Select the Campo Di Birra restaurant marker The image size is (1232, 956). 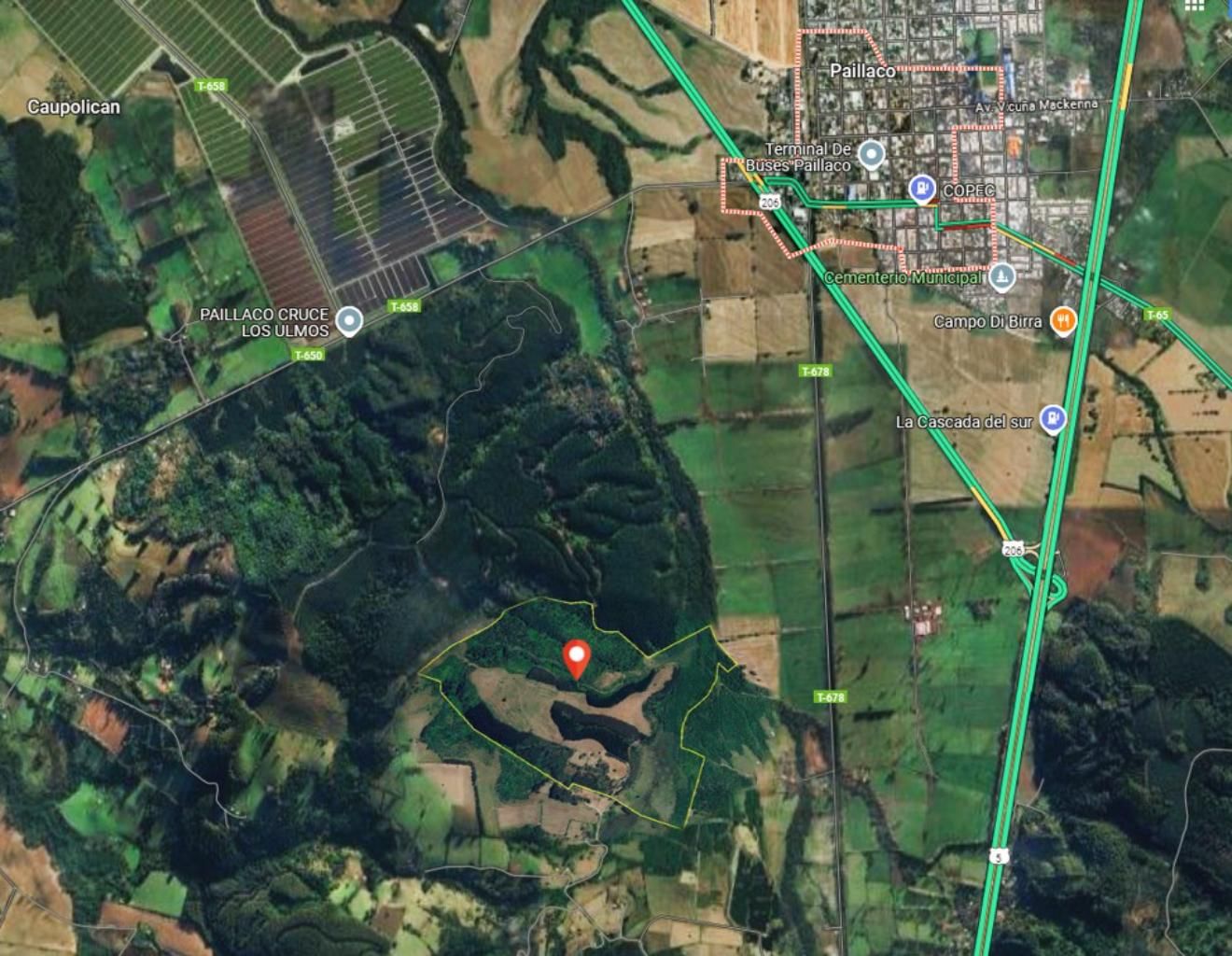(1062, 321)
